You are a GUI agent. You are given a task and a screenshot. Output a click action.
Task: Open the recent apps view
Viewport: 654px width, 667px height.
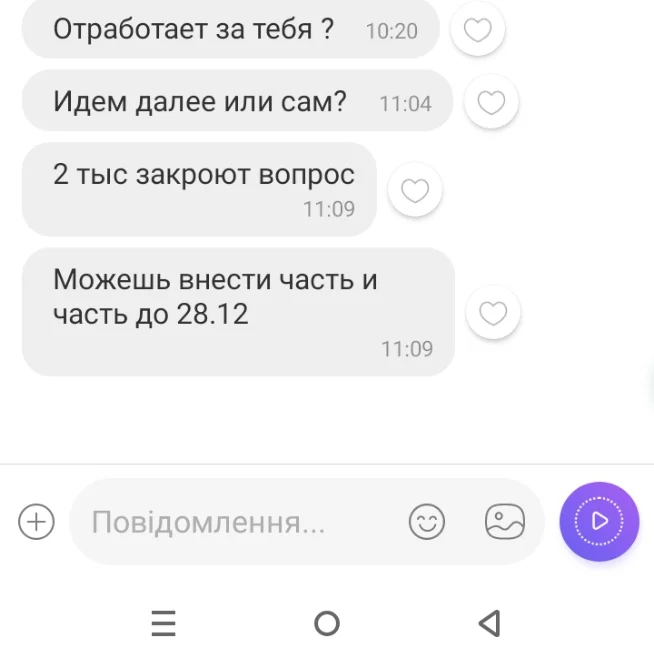[x=164, y=623]
